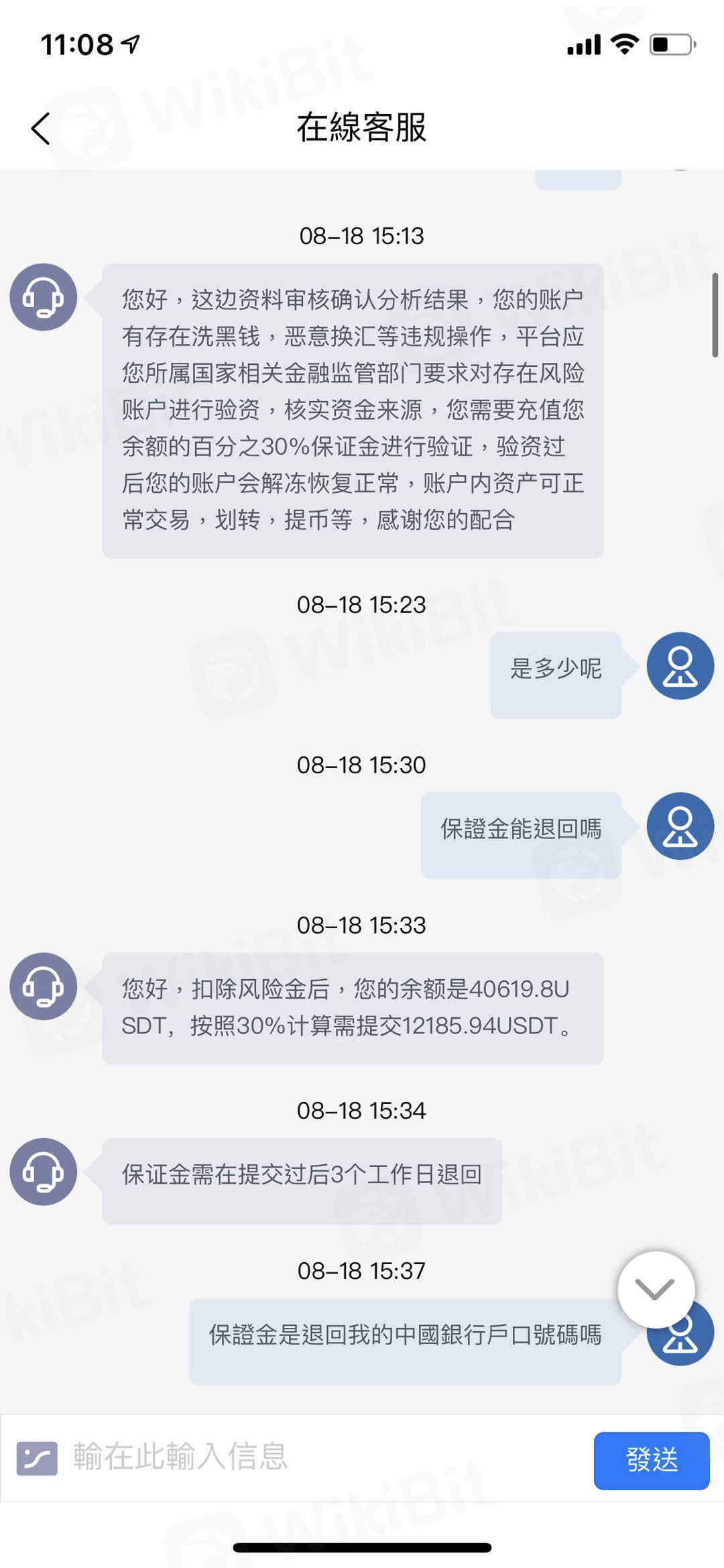Go back from the 在線客服 chat
Image resolution: width=724 pixels, height=1568 pixels.
pos(40,128)
